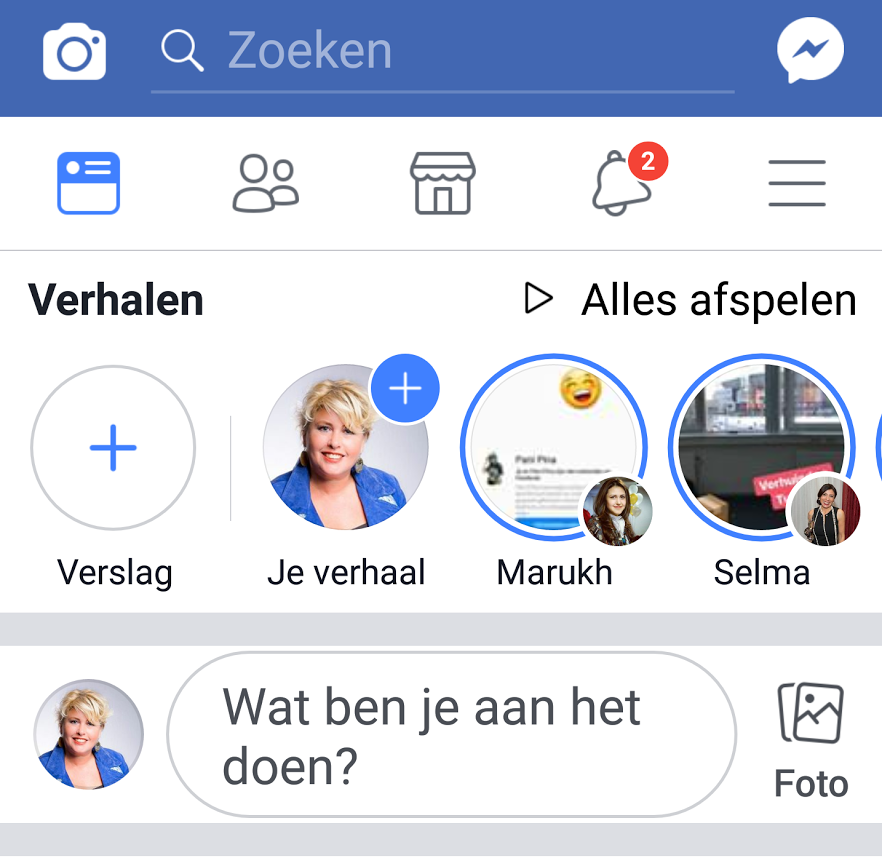Open the Marketplace tab

pos(443,184)
